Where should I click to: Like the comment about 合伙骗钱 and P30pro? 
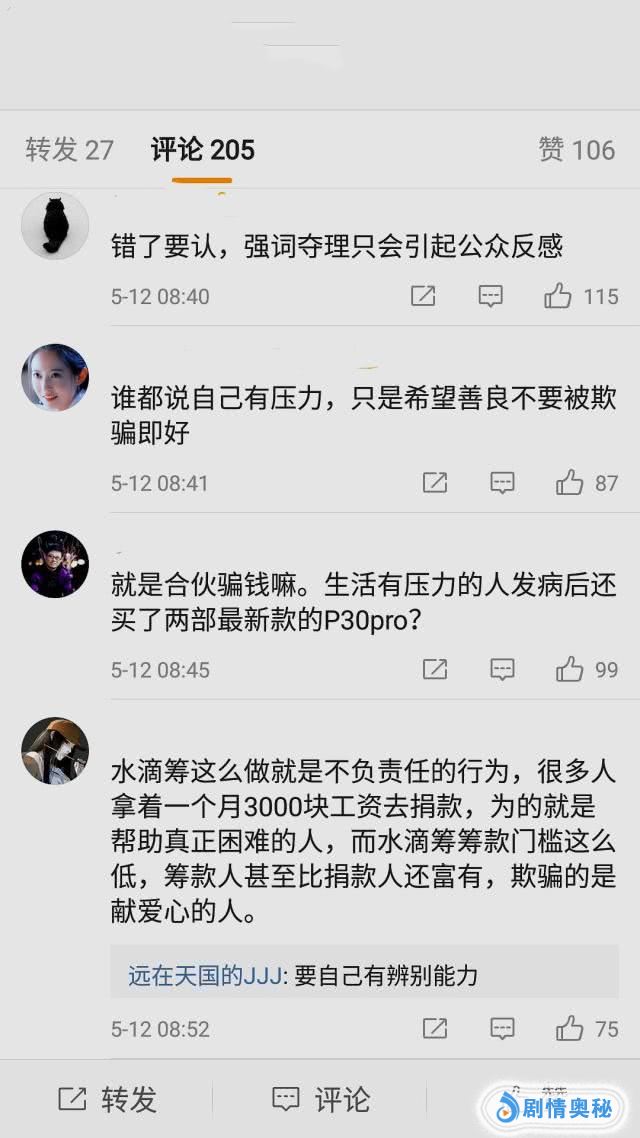[570, 669]
